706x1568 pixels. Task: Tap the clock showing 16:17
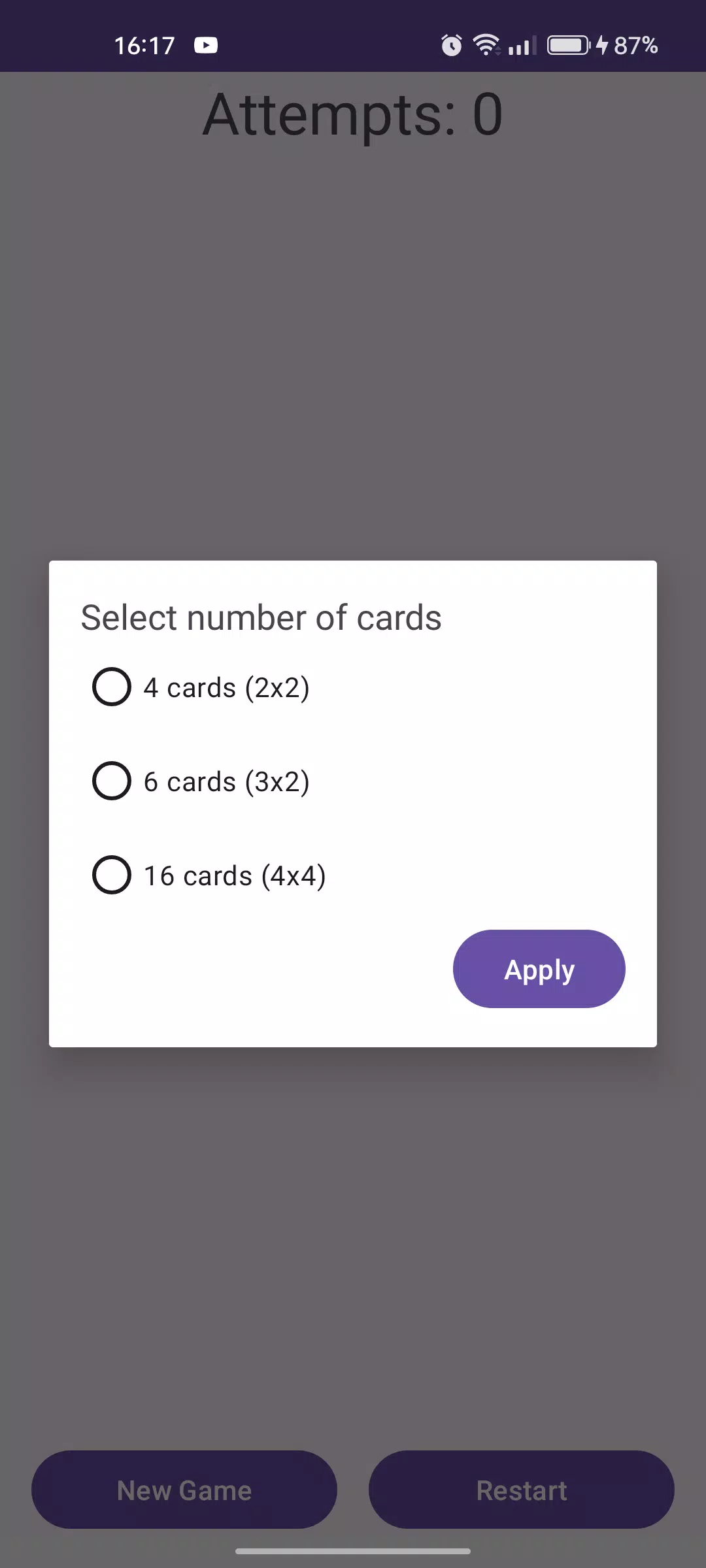(x=144, y=45)
